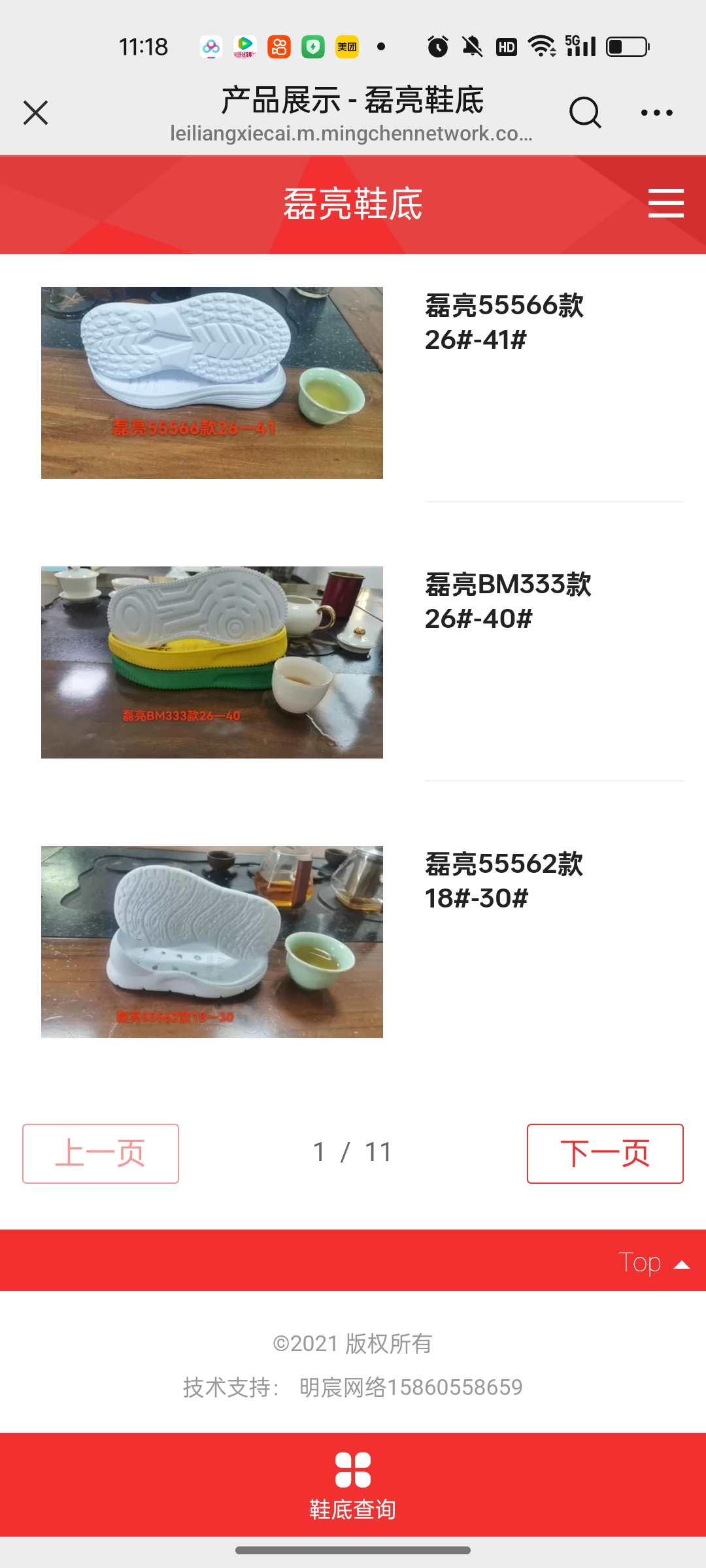
Task: Open the hamburger navigation menu
Action: [665, 203]
